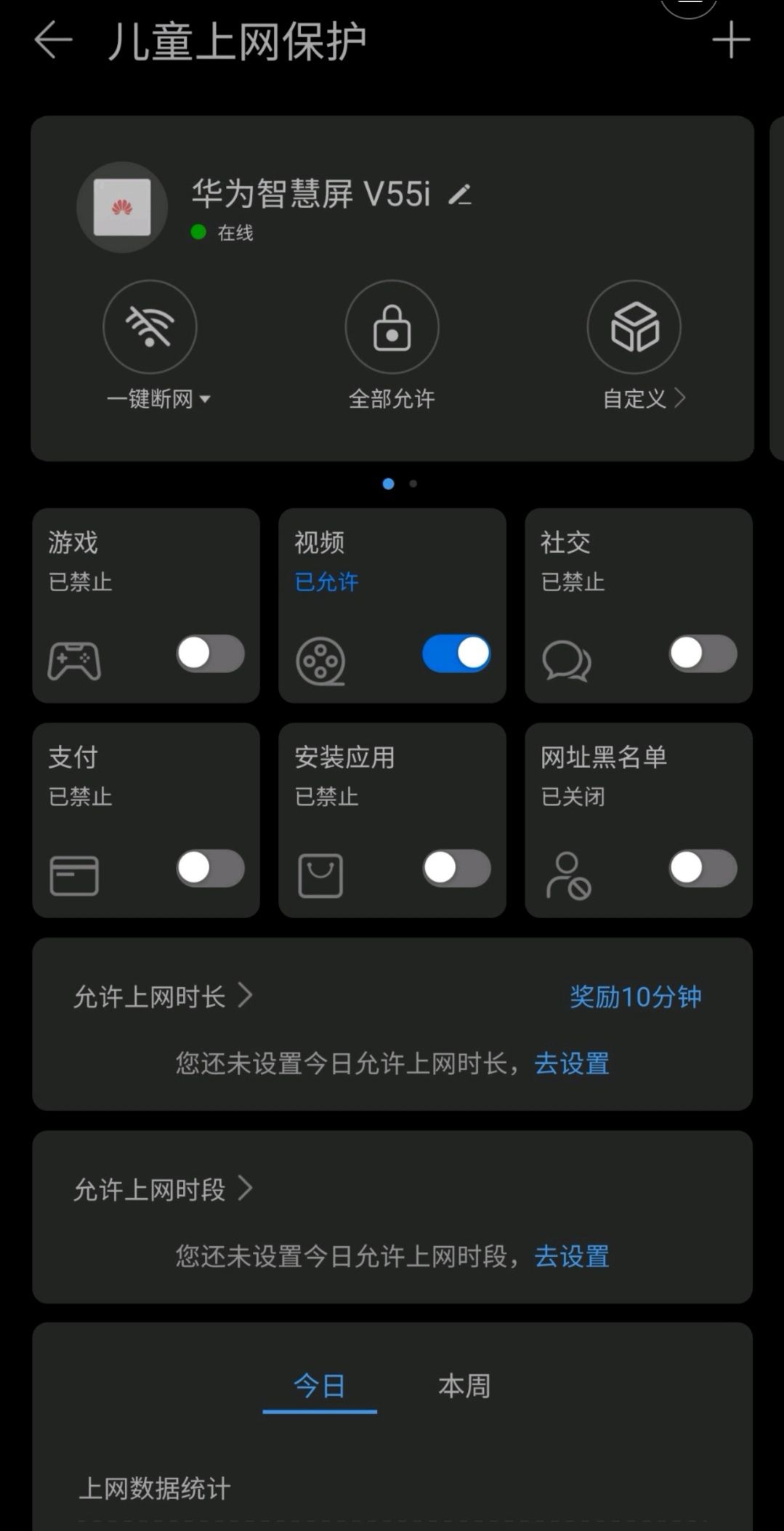Enable the 游戏 switch
Viewport: 784px width, 1531px height.
click(210, 653)
